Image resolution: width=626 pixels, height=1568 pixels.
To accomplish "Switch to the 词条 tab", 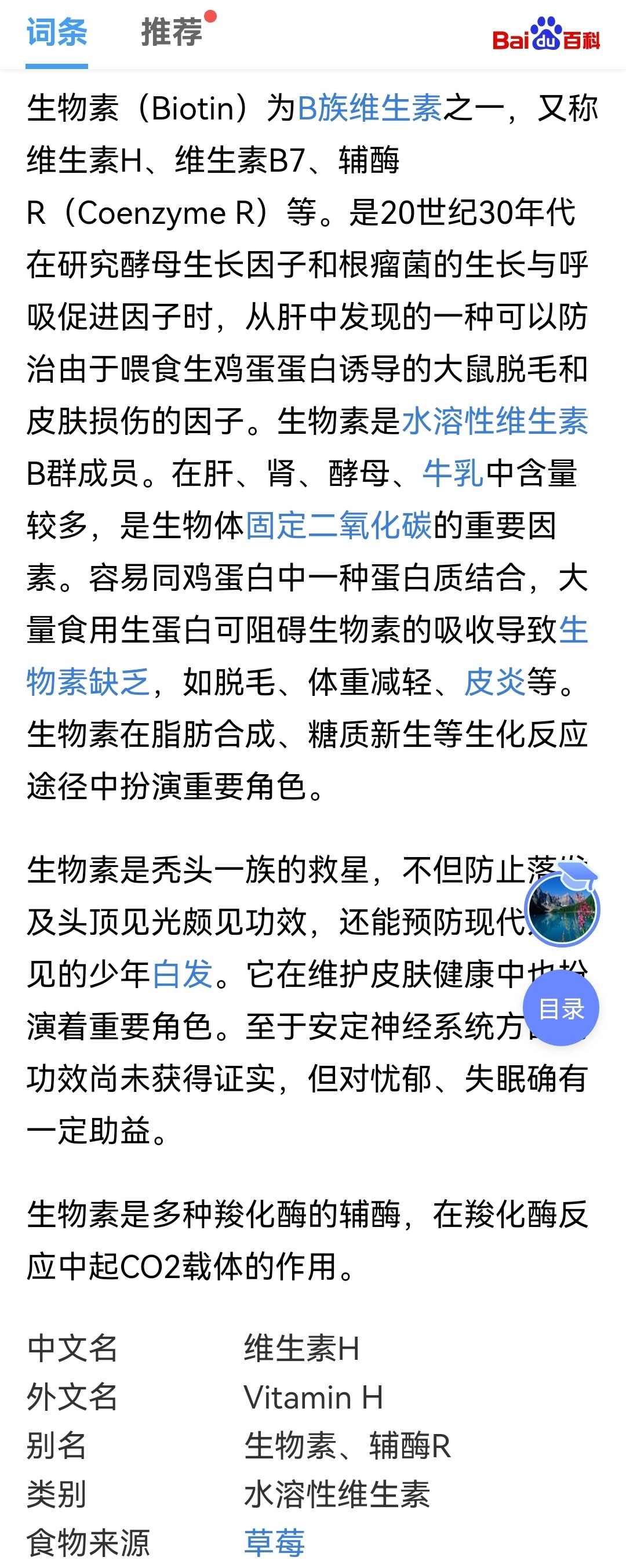I will point(57,33).
